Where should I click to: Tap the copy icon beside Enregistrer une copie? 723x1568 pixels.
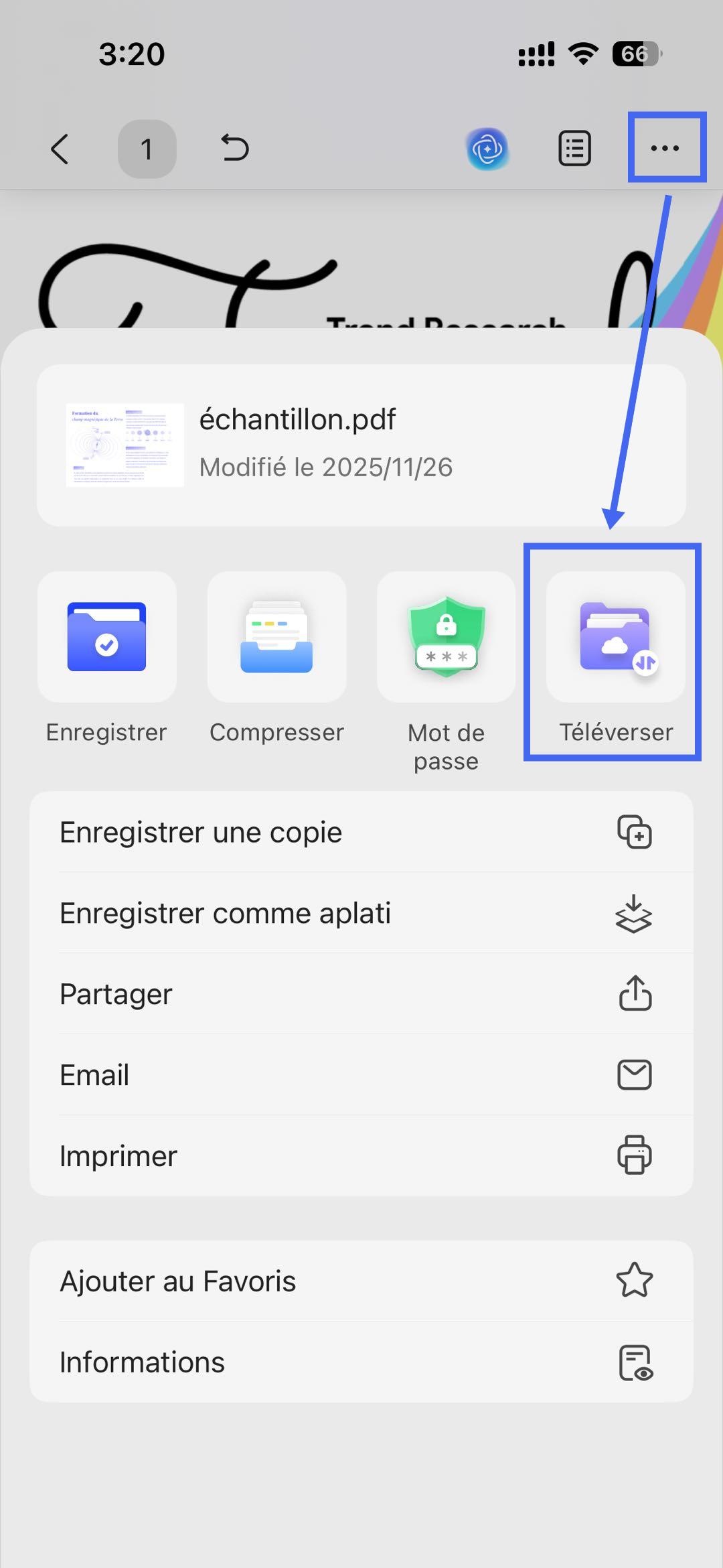point(635,833)
